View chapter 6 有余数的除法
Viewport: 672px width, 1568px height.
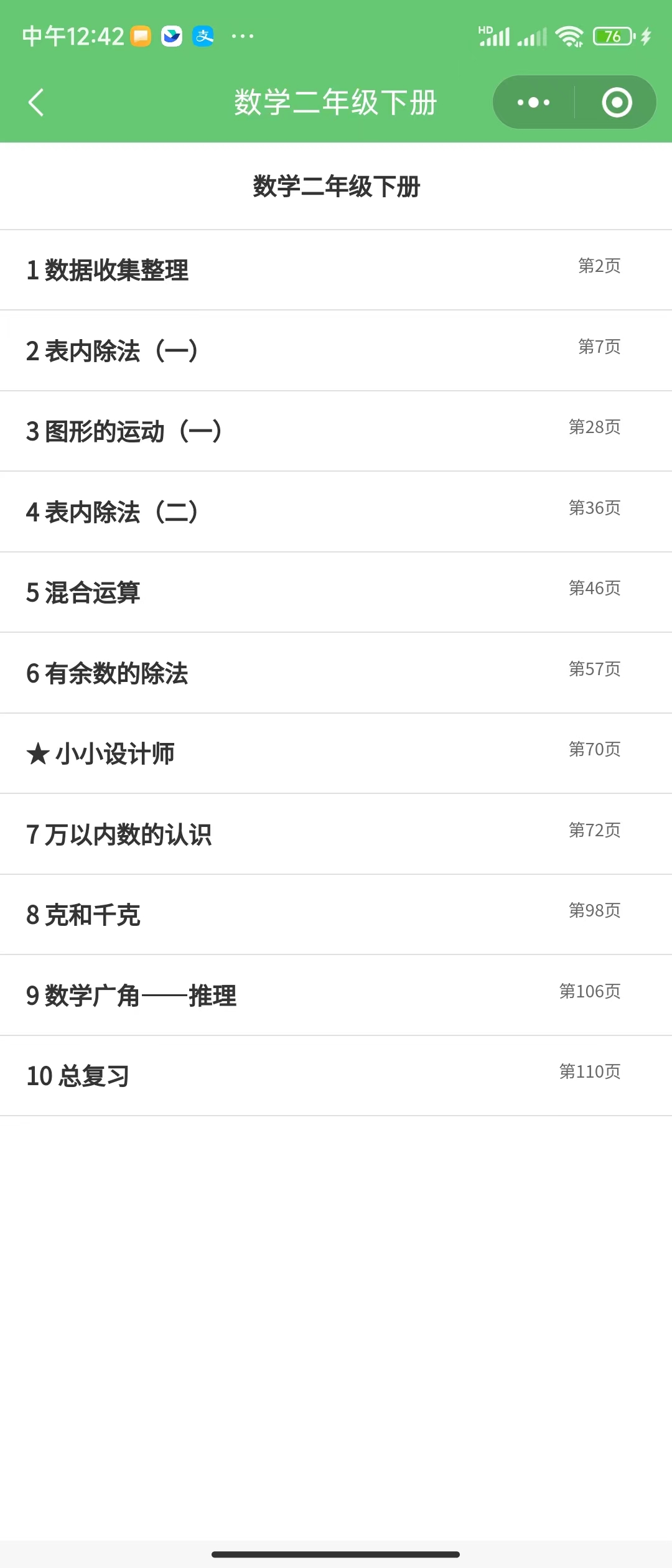point(107,673)
